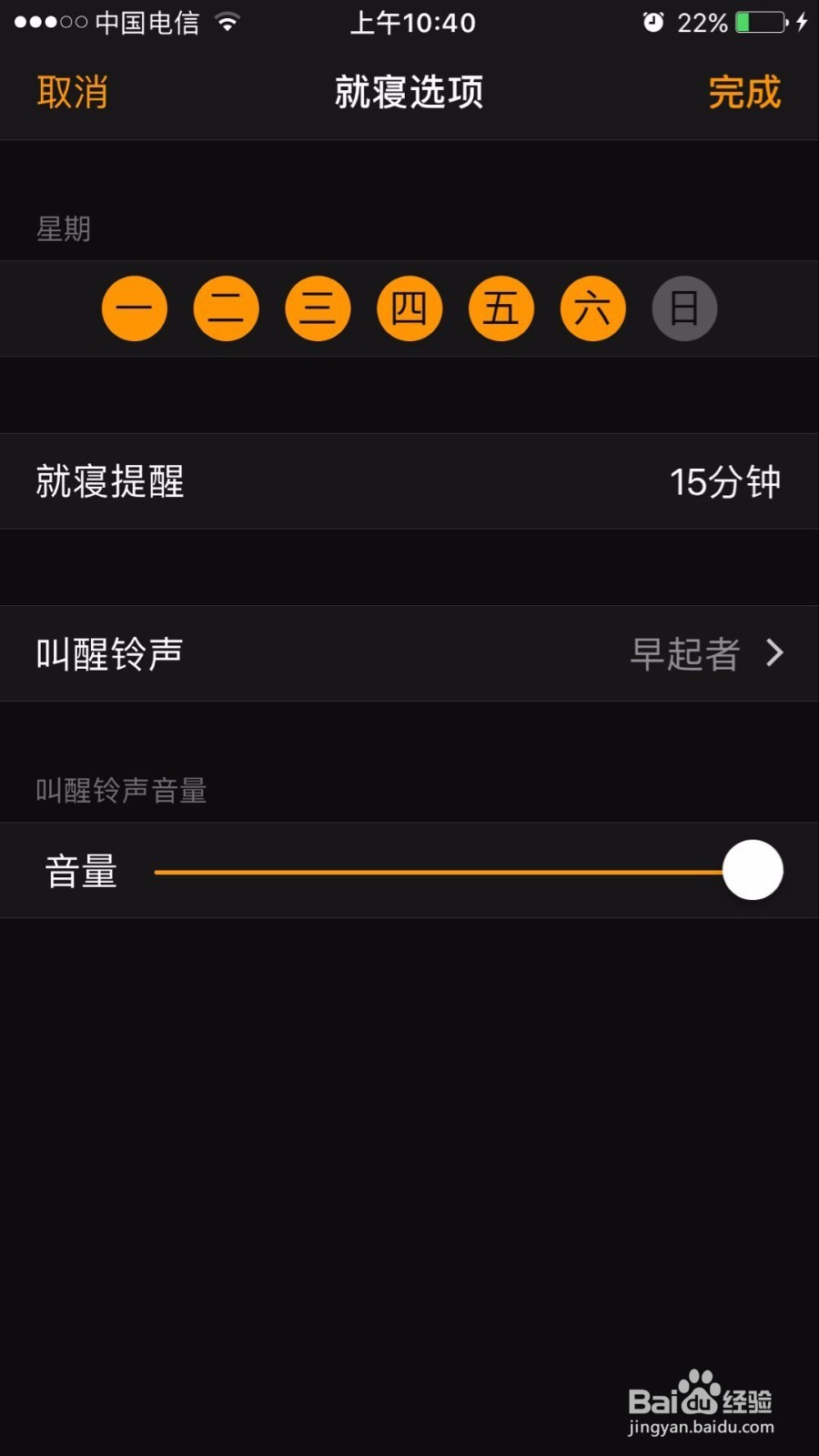Tap the alarm clock icon in status bar
819x1456 pixels.
coord(653,22)
